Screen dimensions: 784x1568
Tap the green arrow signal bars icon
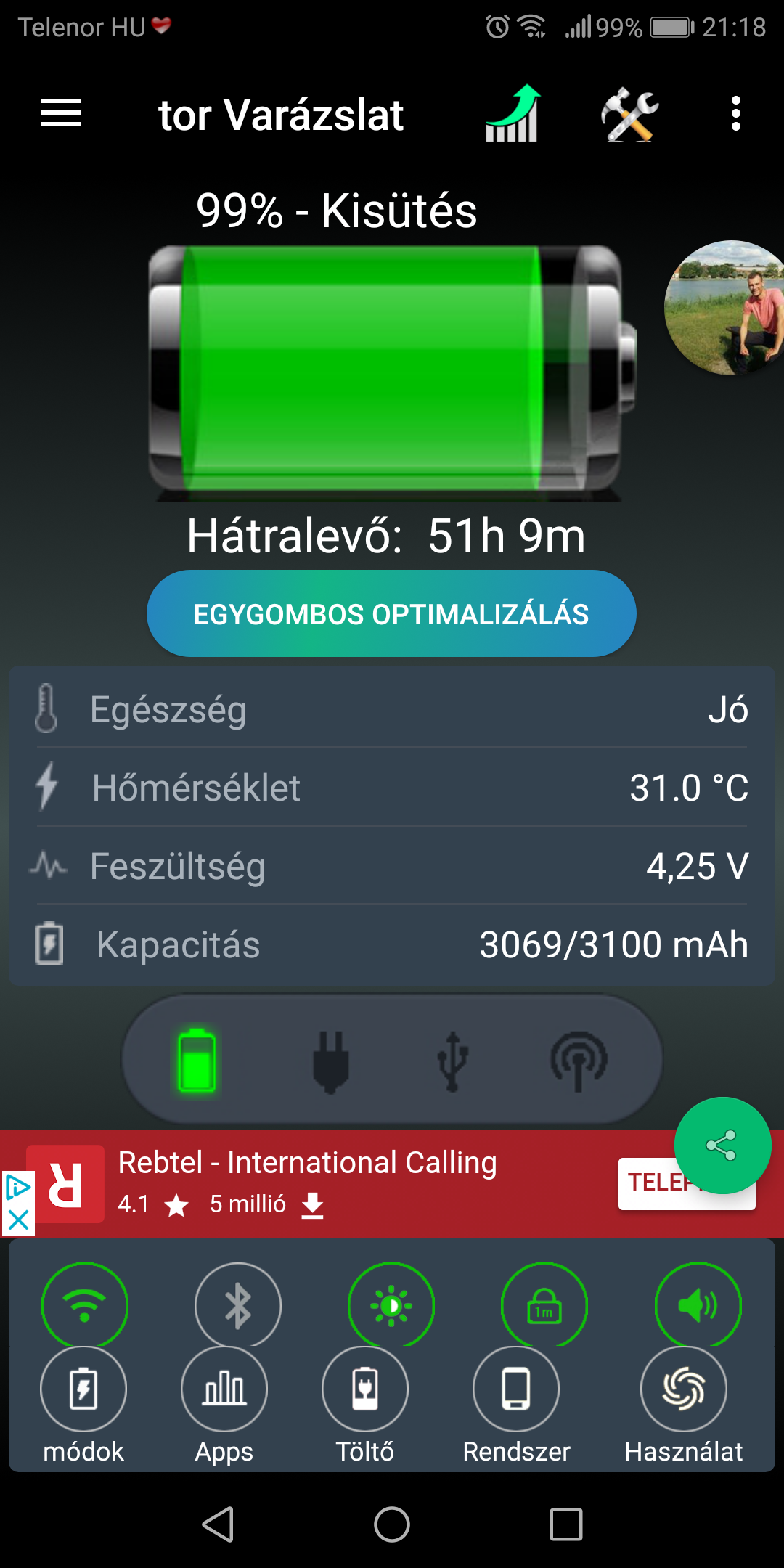(513, 113)
